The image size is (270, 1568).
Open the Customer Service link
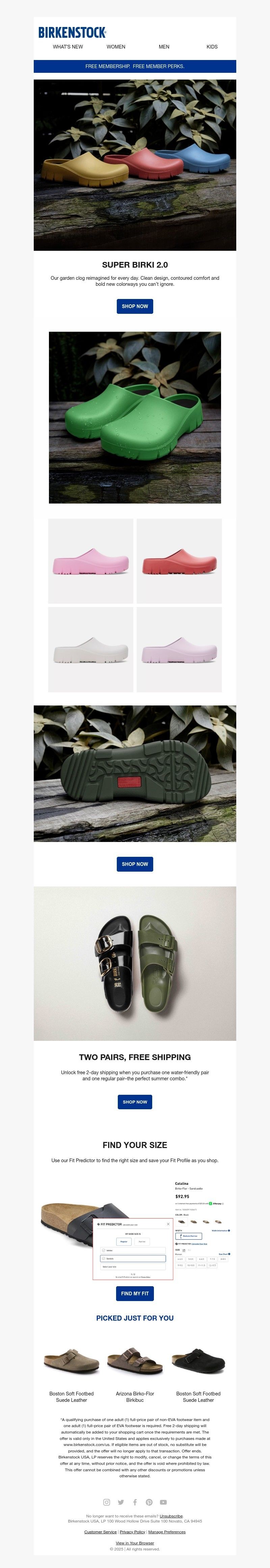[101, 1532]
